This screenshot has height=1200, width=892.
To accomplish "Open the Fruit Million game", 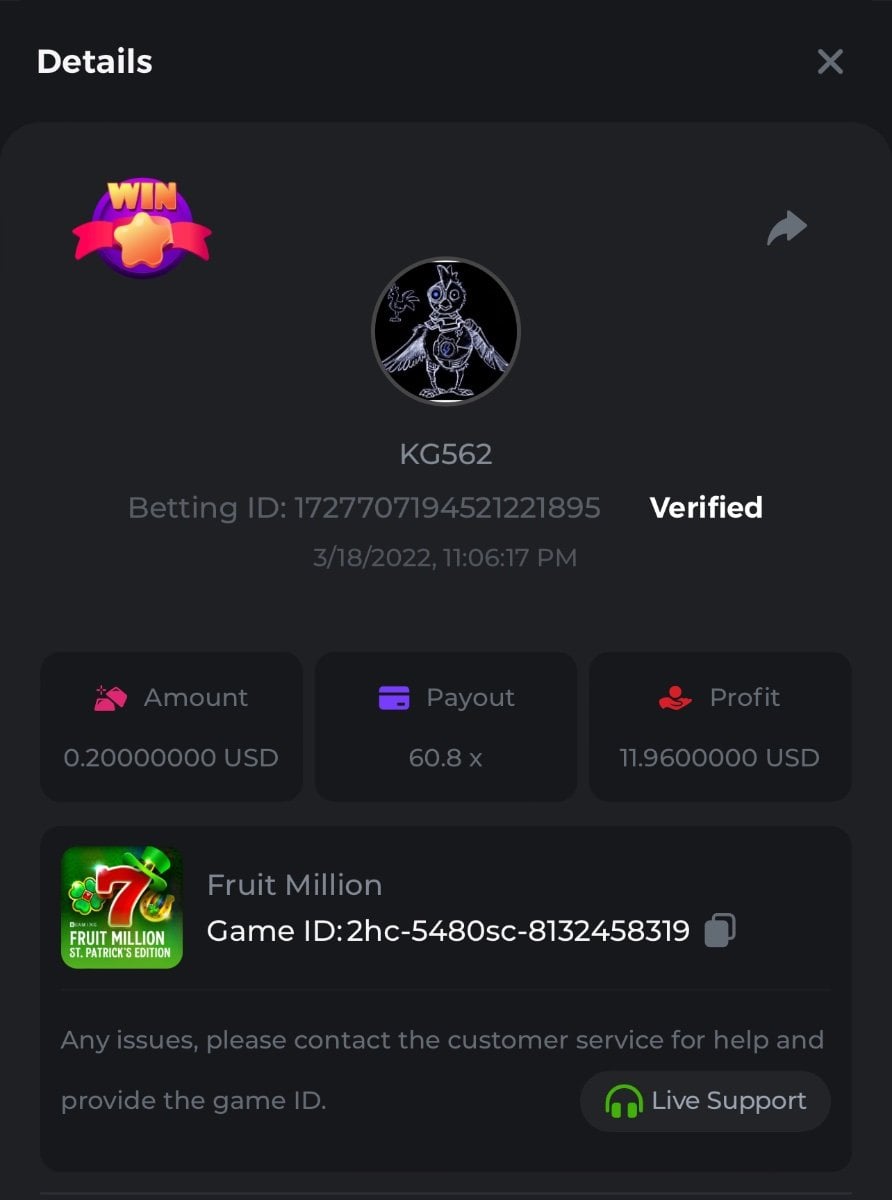I will click(x=122, y=907).
